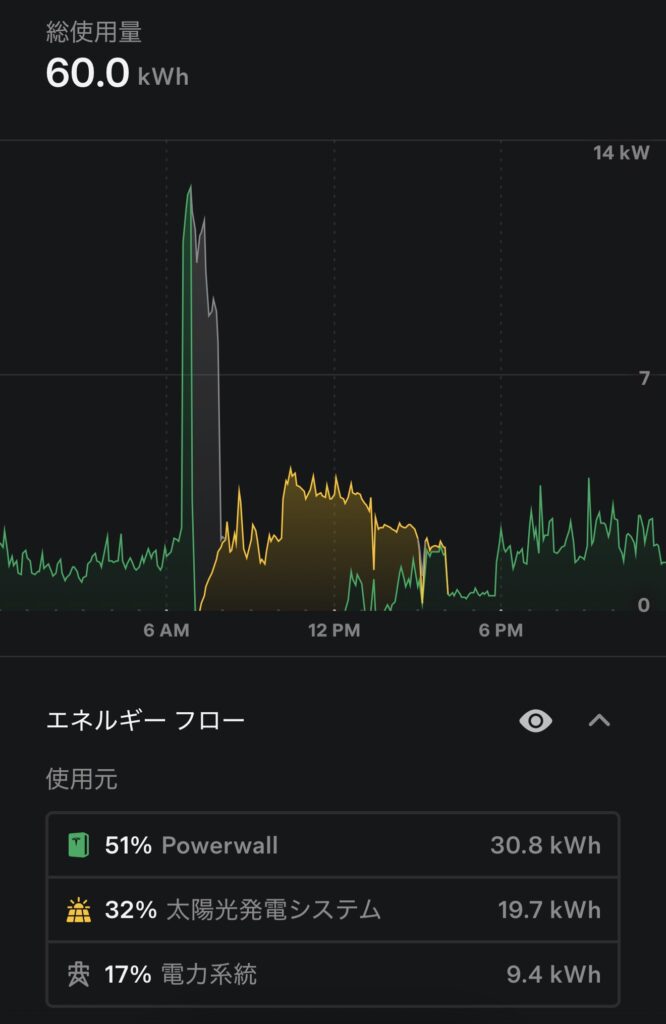The image size is (666, 1024).
Task: Collapse the エネルギー フロー section
Action: click(x=599, y=720)
